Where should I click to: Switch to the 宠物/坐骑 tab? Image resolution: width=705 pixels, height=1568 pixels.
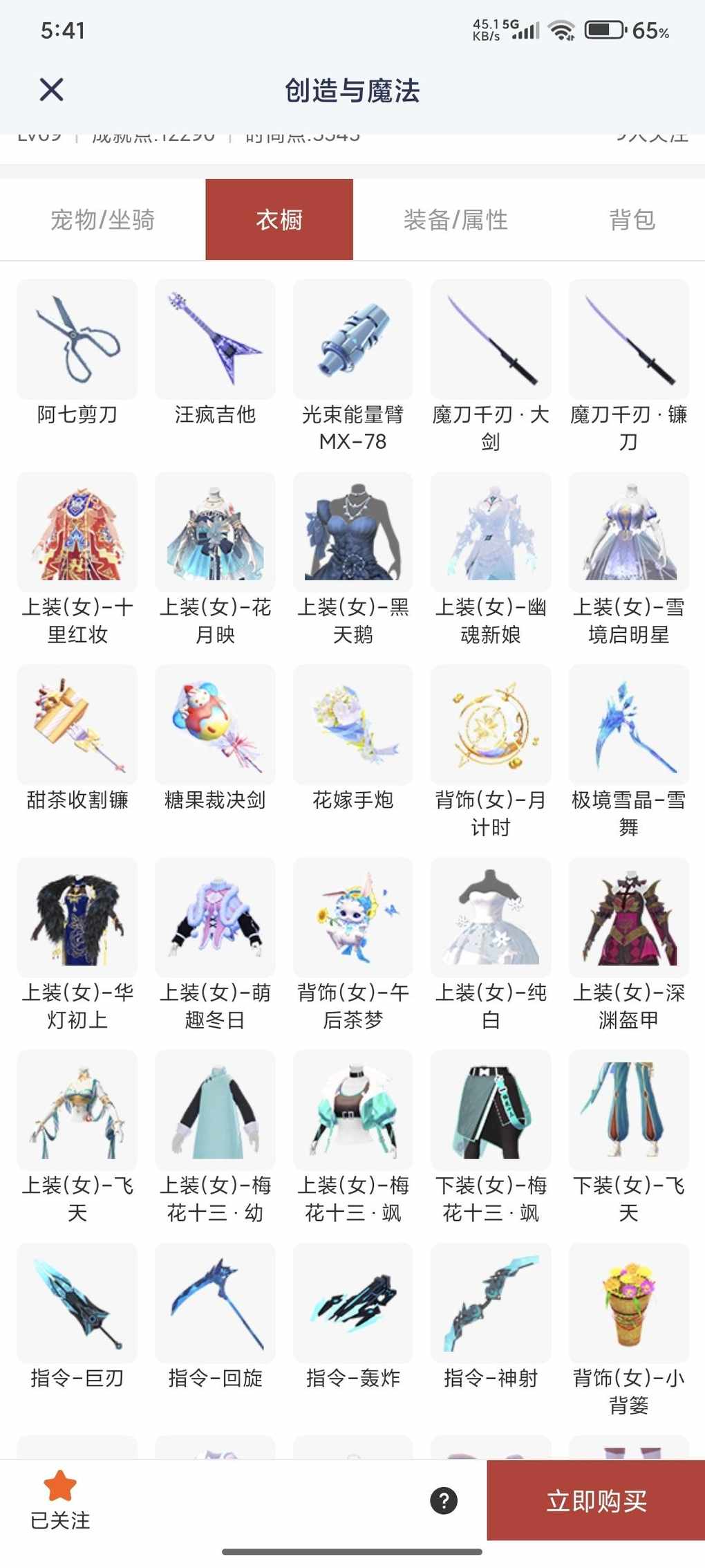point(102,220)
